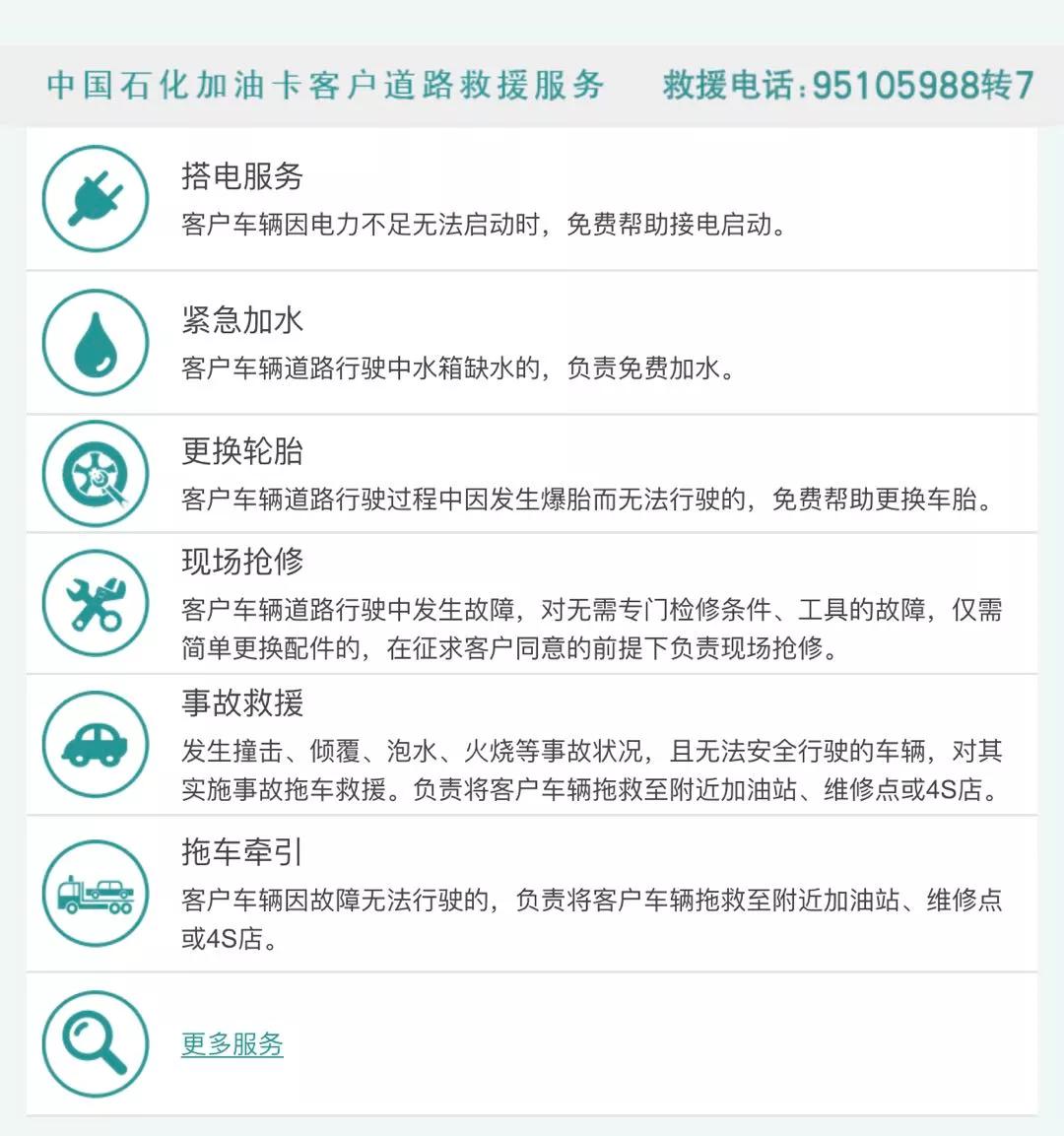The width and height of the screenshot is (1064, 1136).
Task: Select the water drop icon for 紧急加水
Action: 94,342
